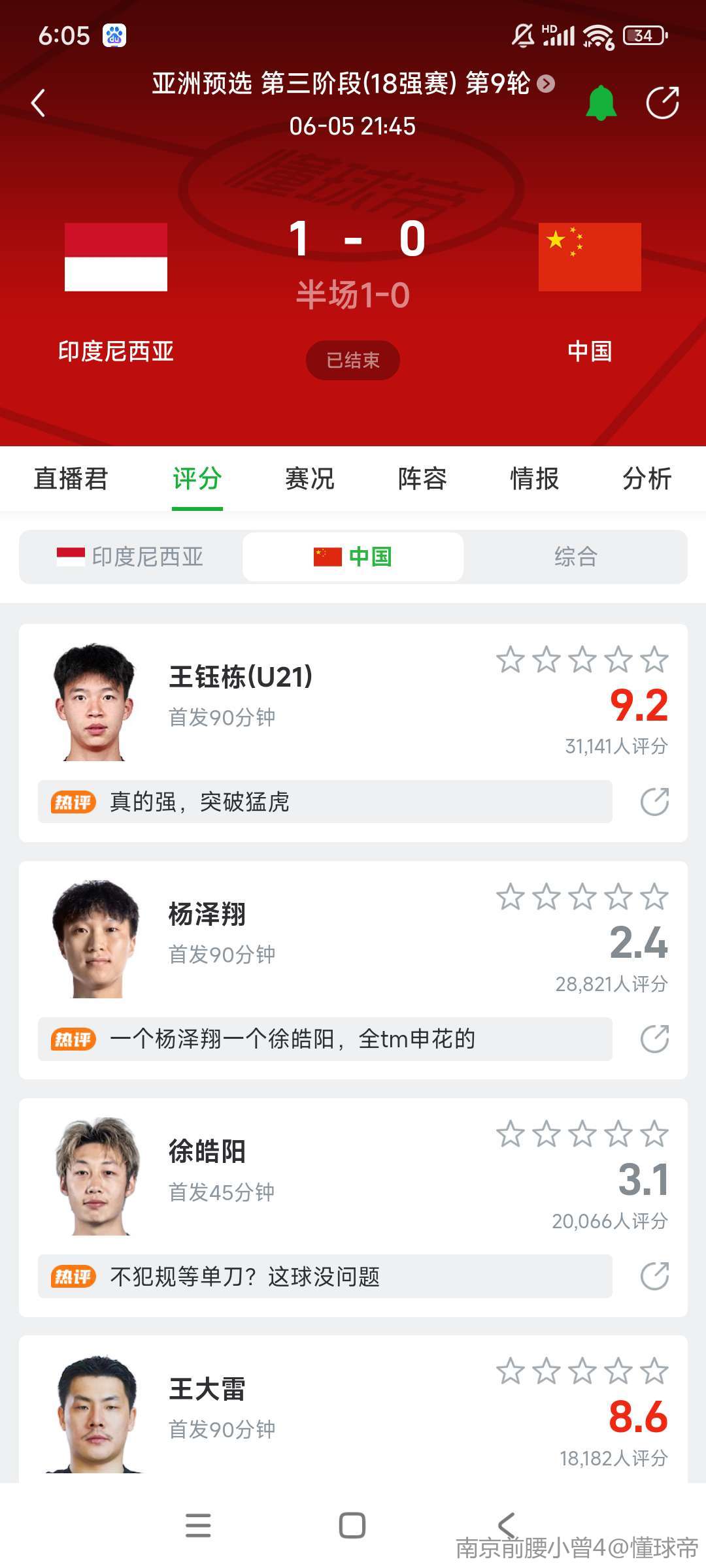
Task: Go back using the top-left arrow
Action: click(39, 103)
